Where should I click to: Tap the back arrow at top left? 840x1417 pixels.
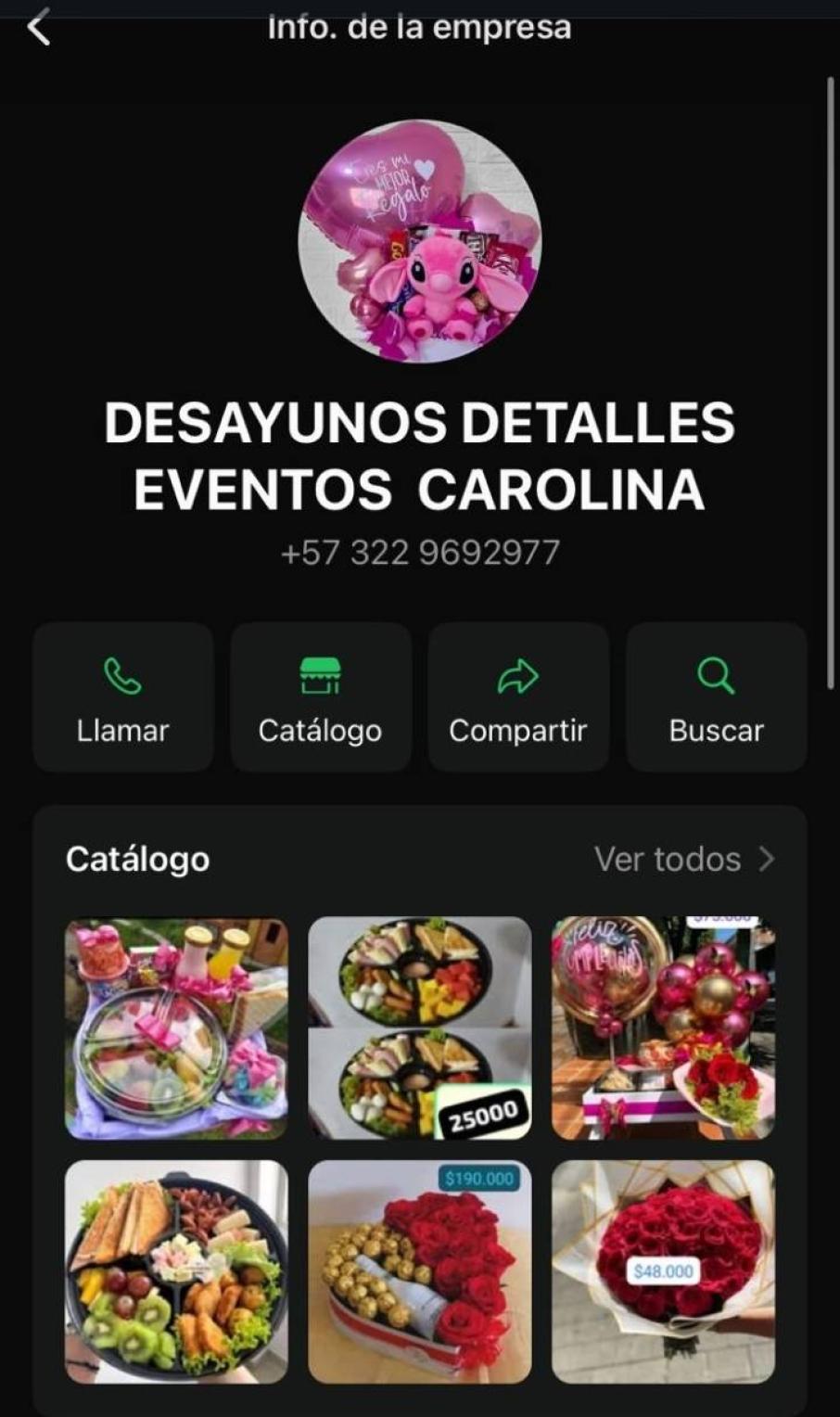tap(39, 31)
